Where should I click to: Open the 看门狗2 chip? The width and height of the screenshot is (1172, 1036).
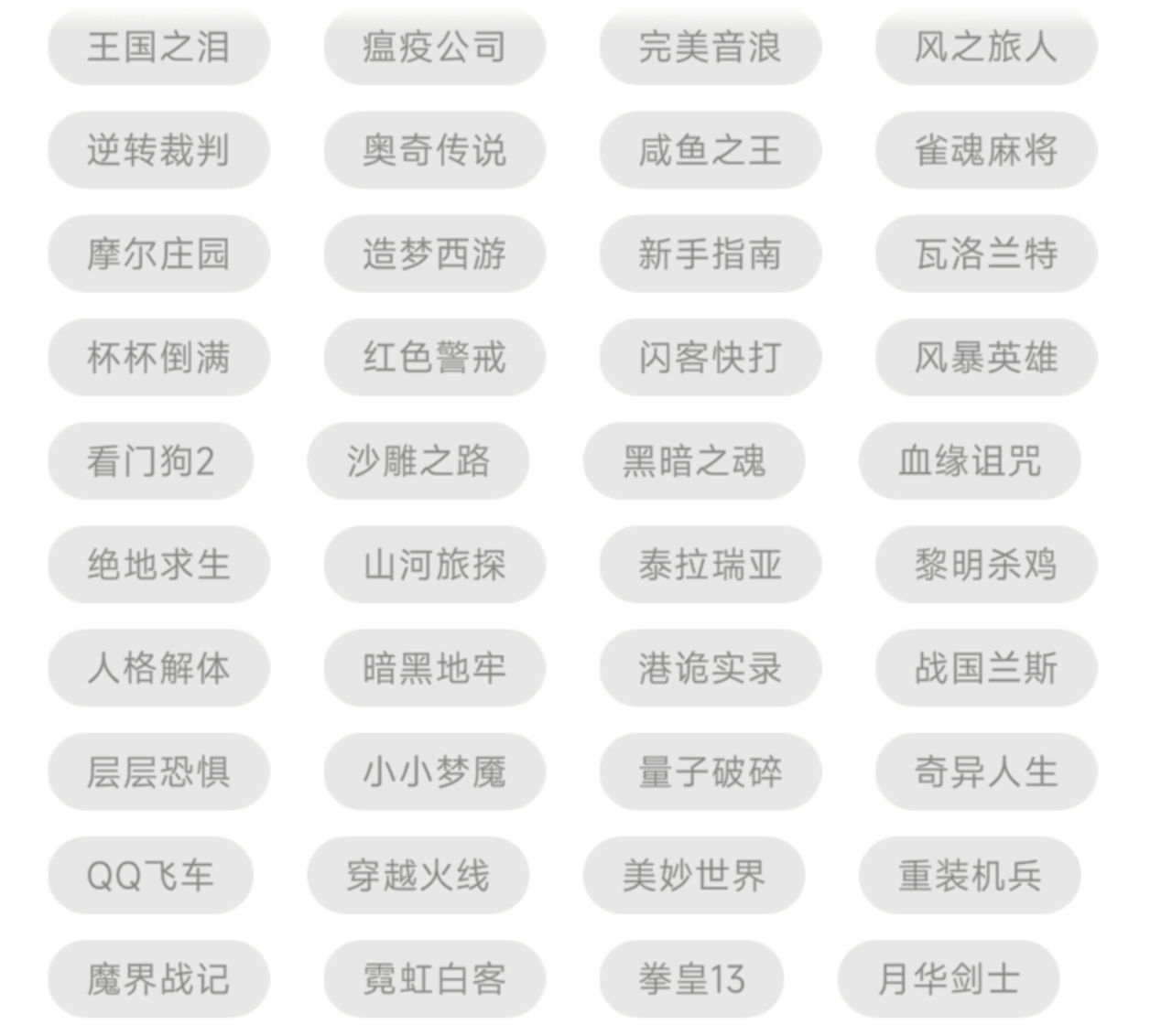point(150,460)
